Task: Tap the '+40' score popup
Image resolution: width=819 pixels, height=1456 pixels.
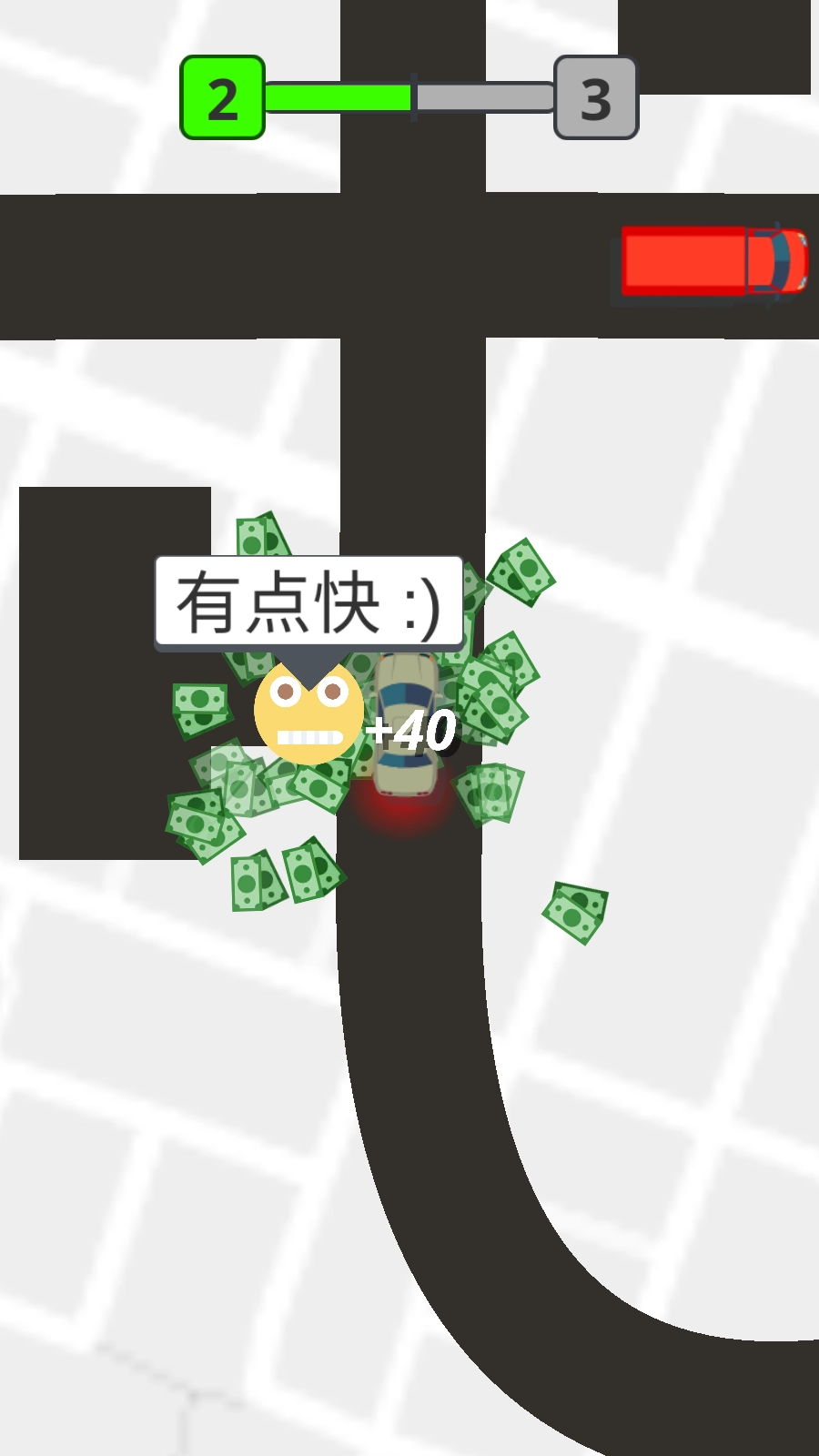Action: [x=409, y=728]
